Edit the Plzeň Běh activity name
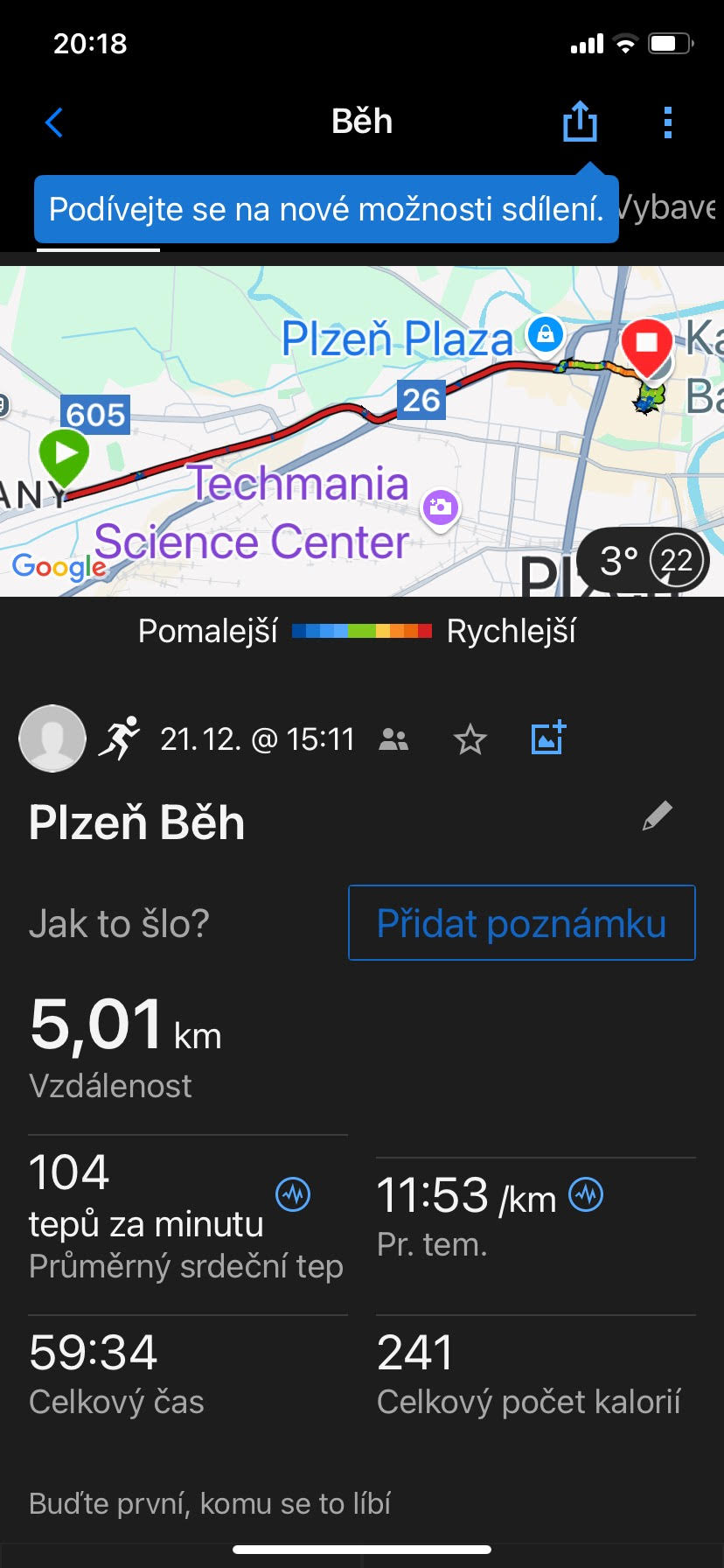The image size is (724, 1568). click(x=658, y=816)
